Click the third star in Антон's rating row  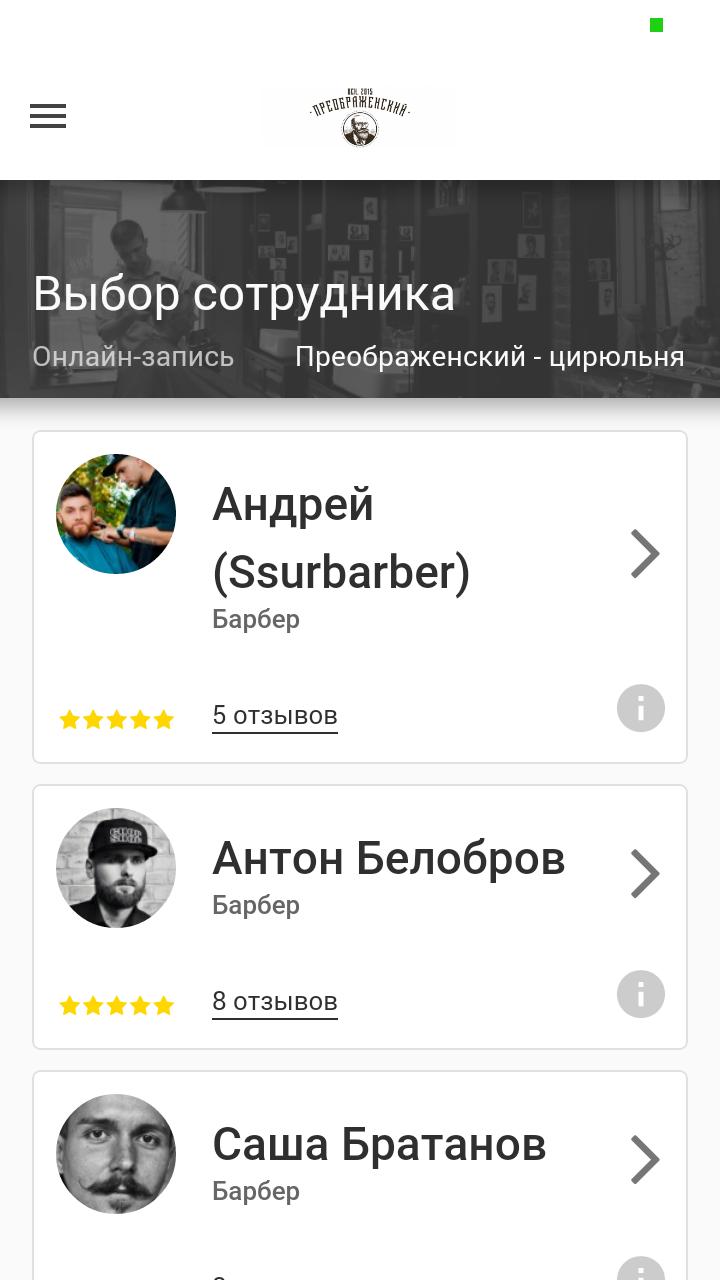pyautogui.click(x=116, y=1005)
